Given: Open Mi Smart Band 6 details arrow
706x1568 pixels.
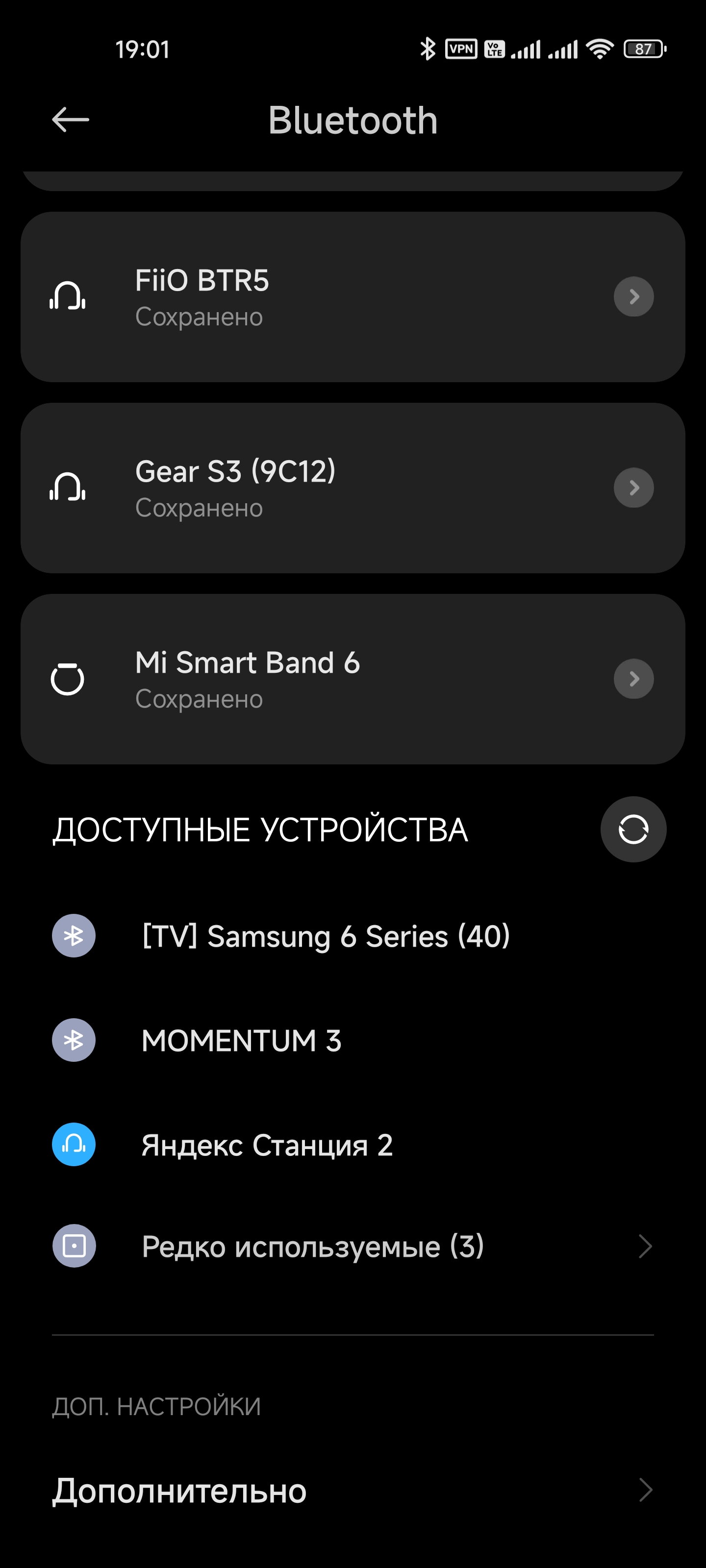Looking at the screenshot, I should pyautogui.click(x=633, y=679).
